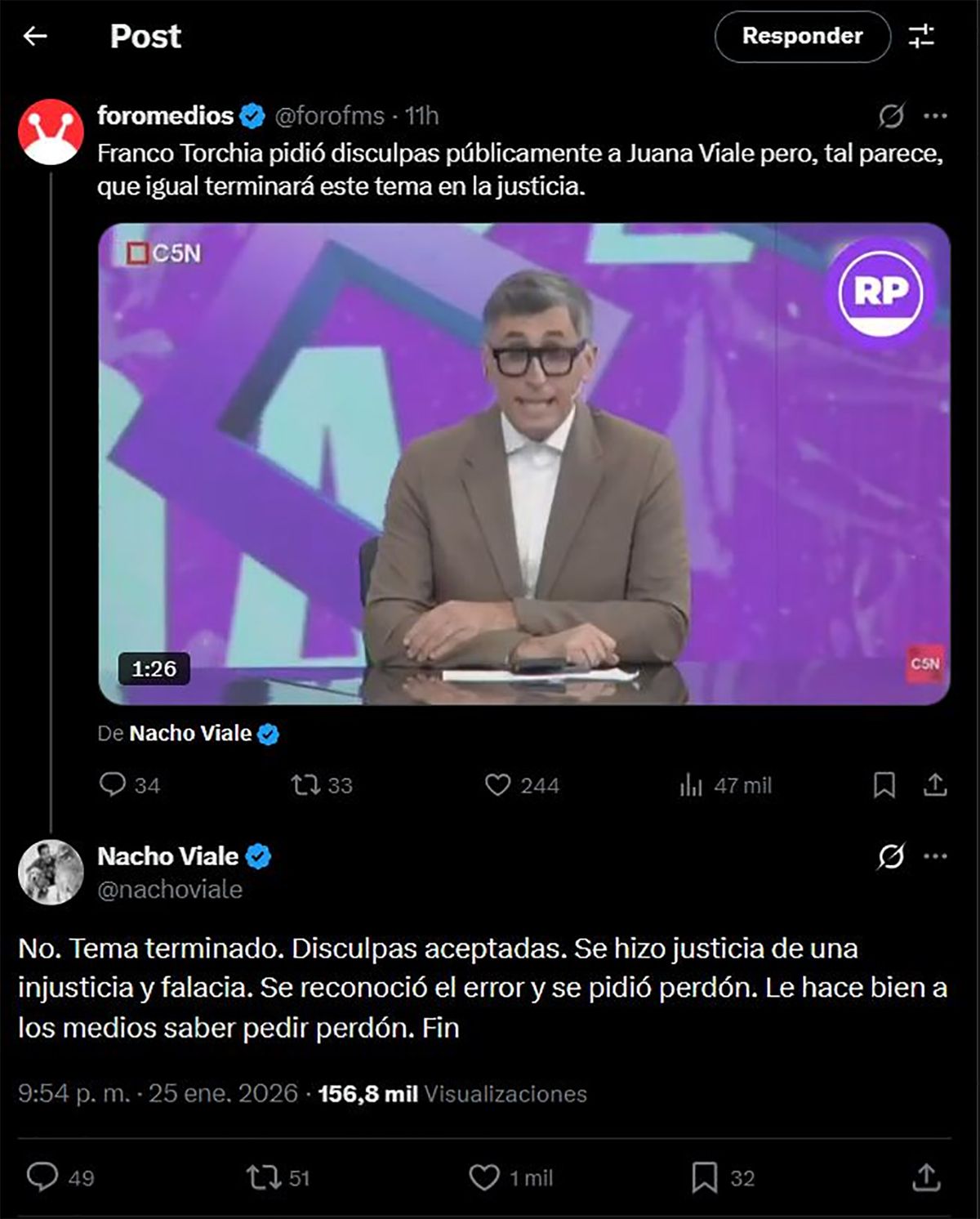Open the Grok icon on foromedios post

pos(891,117)
